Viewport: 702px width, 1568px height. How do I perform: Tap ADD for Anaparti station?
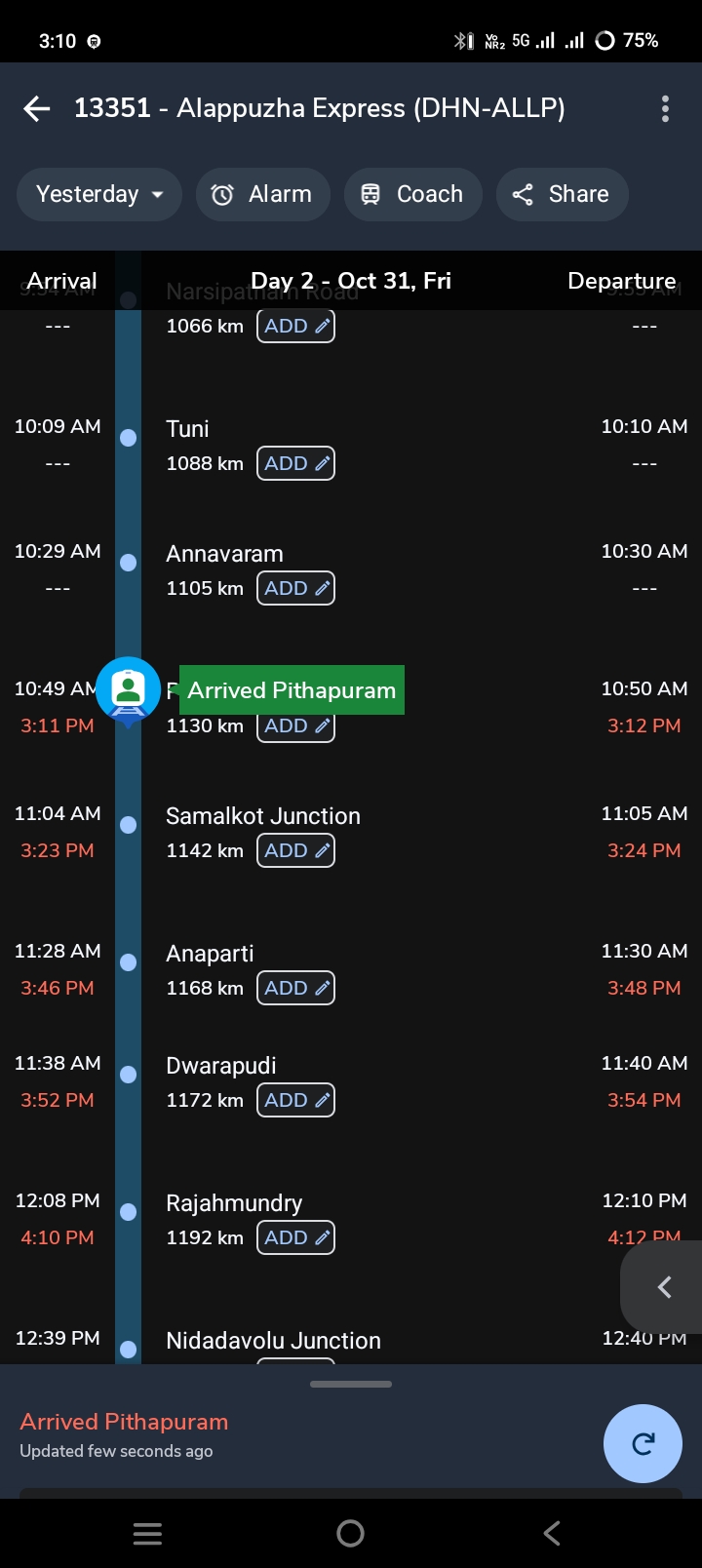point(295,988)
